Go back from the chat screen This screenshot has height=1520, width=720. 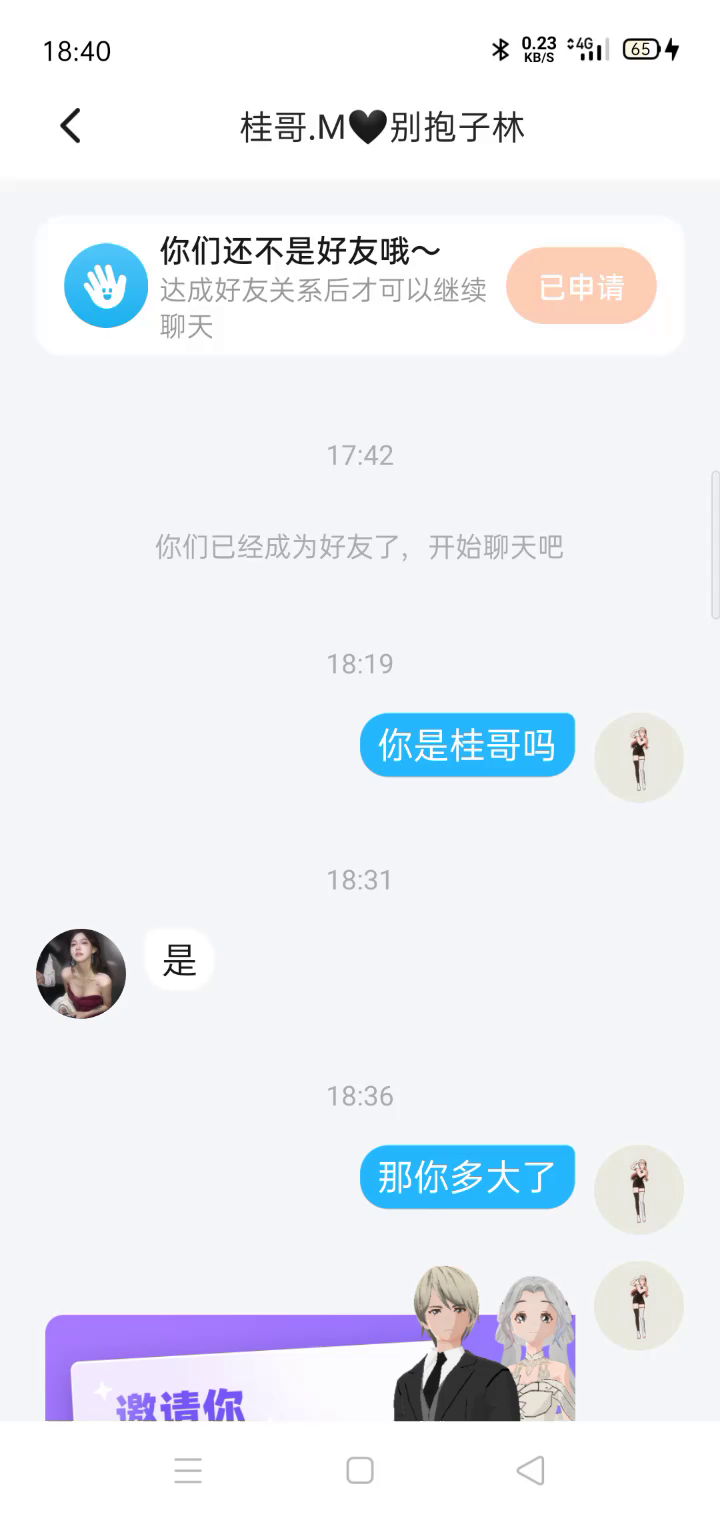(70, 127)
